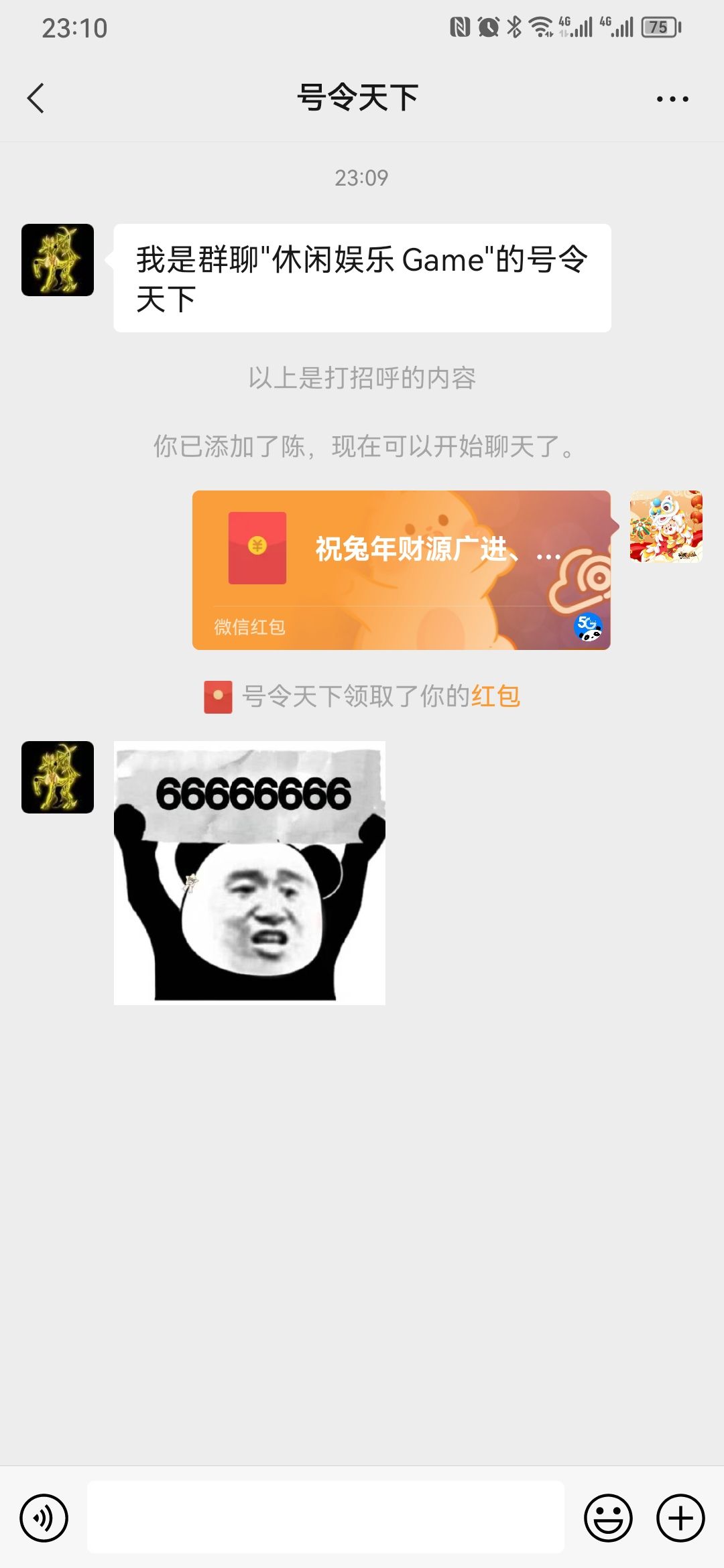Viewport: 724px width, 1568px height.
Task: Tap the orange 红包 link
Action: 495,696
